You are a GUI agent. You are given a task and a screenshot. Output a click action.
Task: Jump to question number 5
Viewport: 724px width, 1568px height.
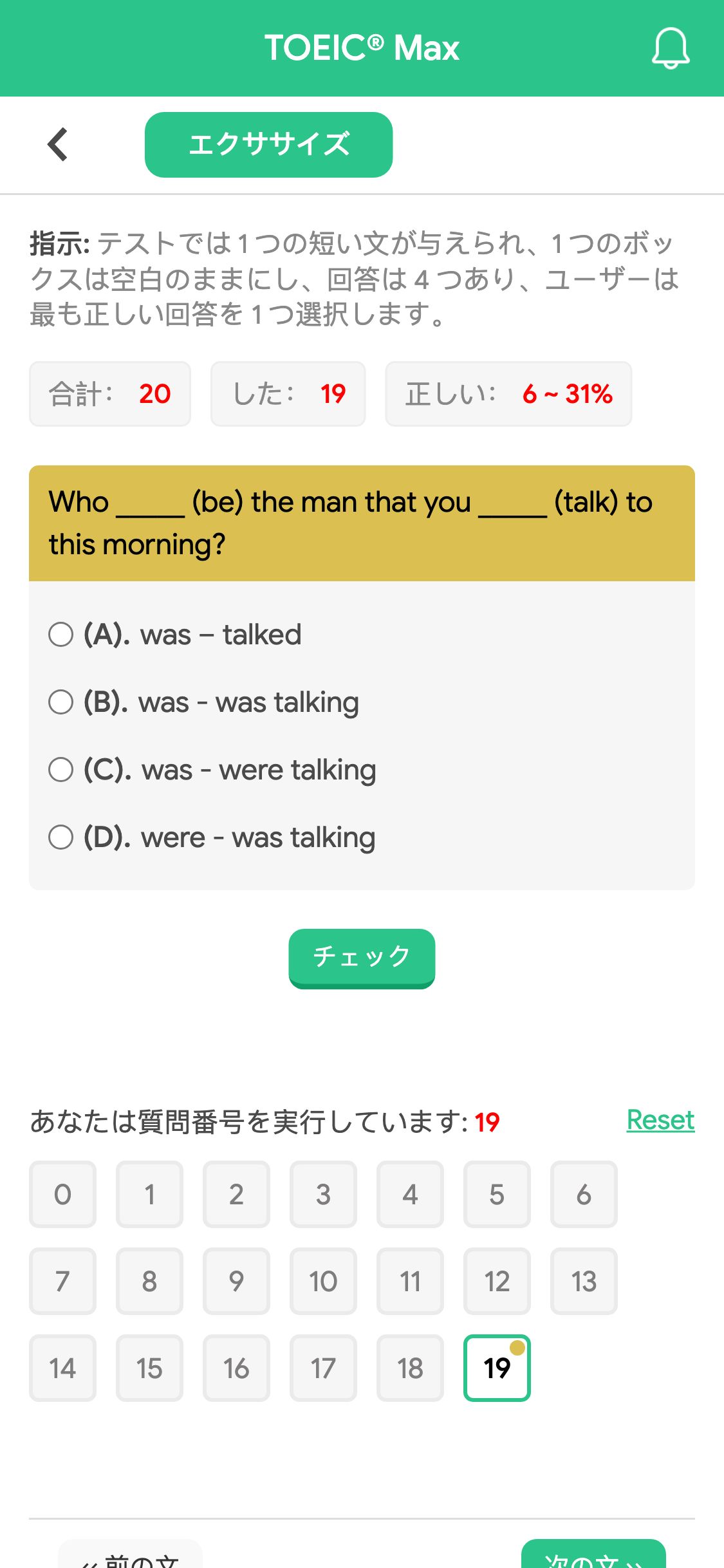point(497,1194)
